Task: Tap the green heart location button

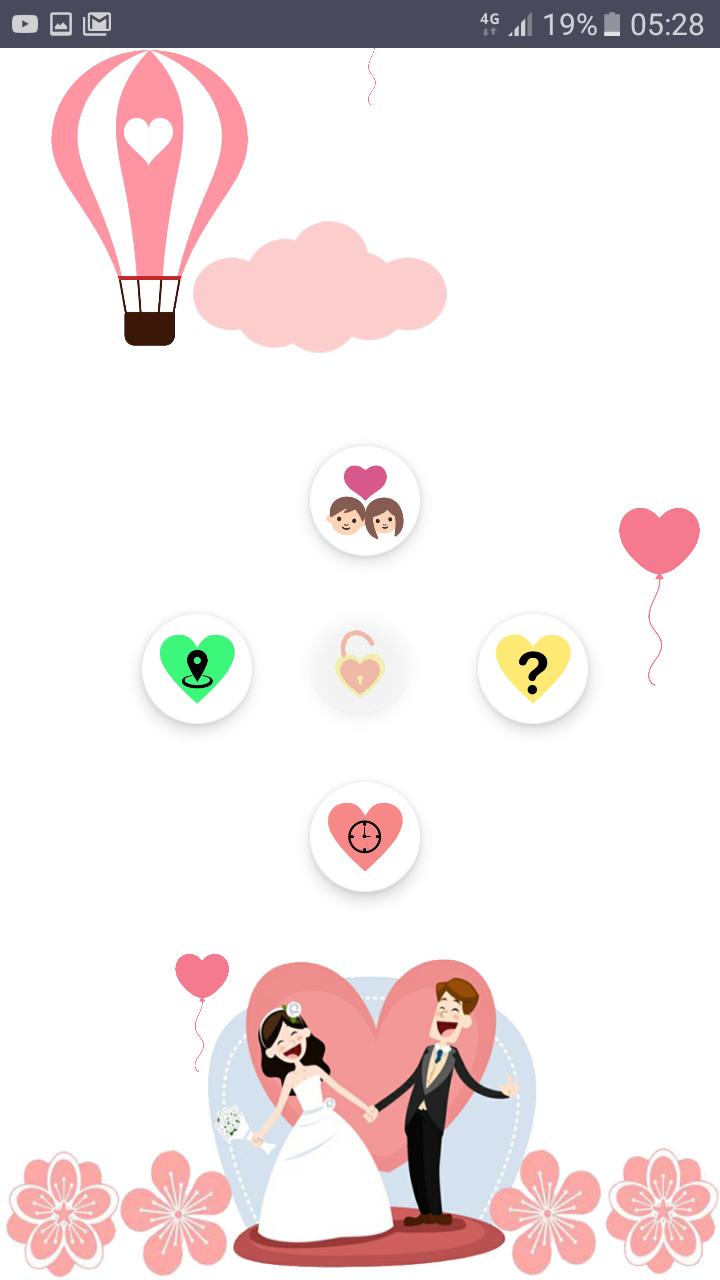Action: point(197,668)
